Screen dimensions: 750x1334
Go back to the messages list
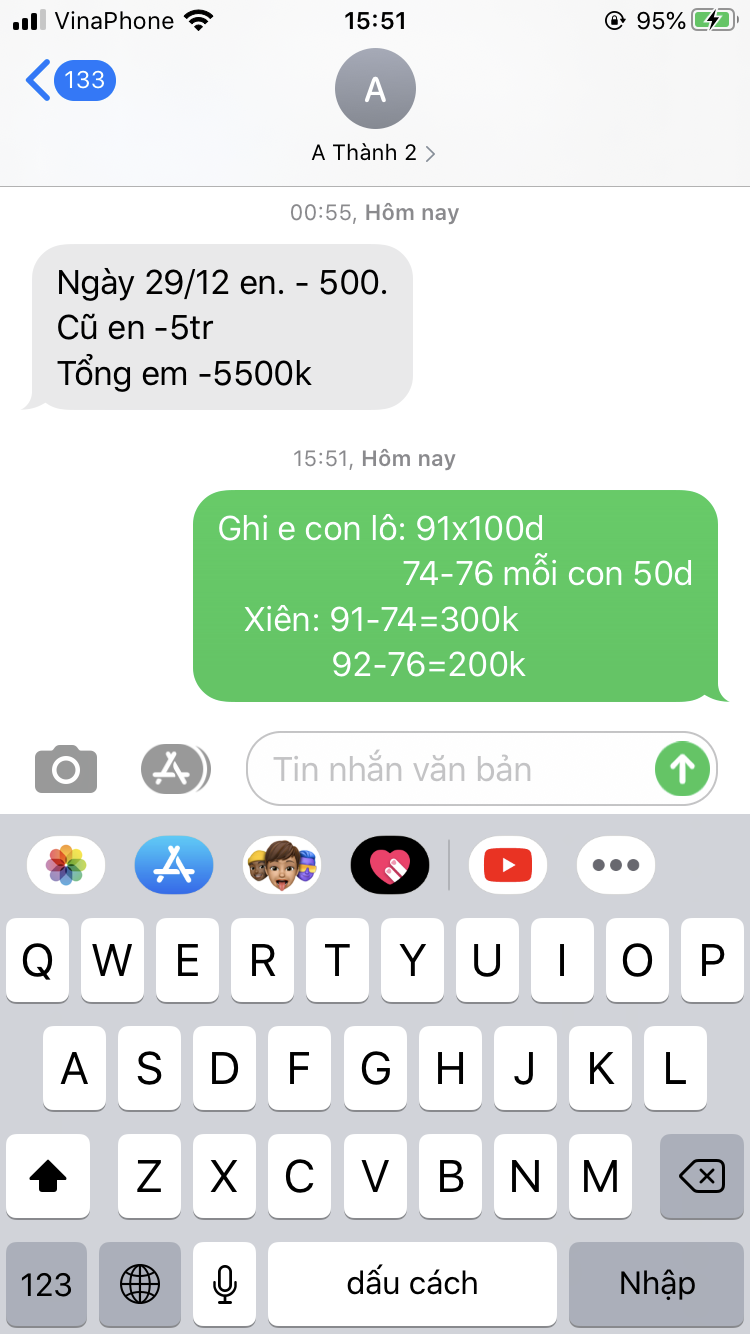point(68,80)
